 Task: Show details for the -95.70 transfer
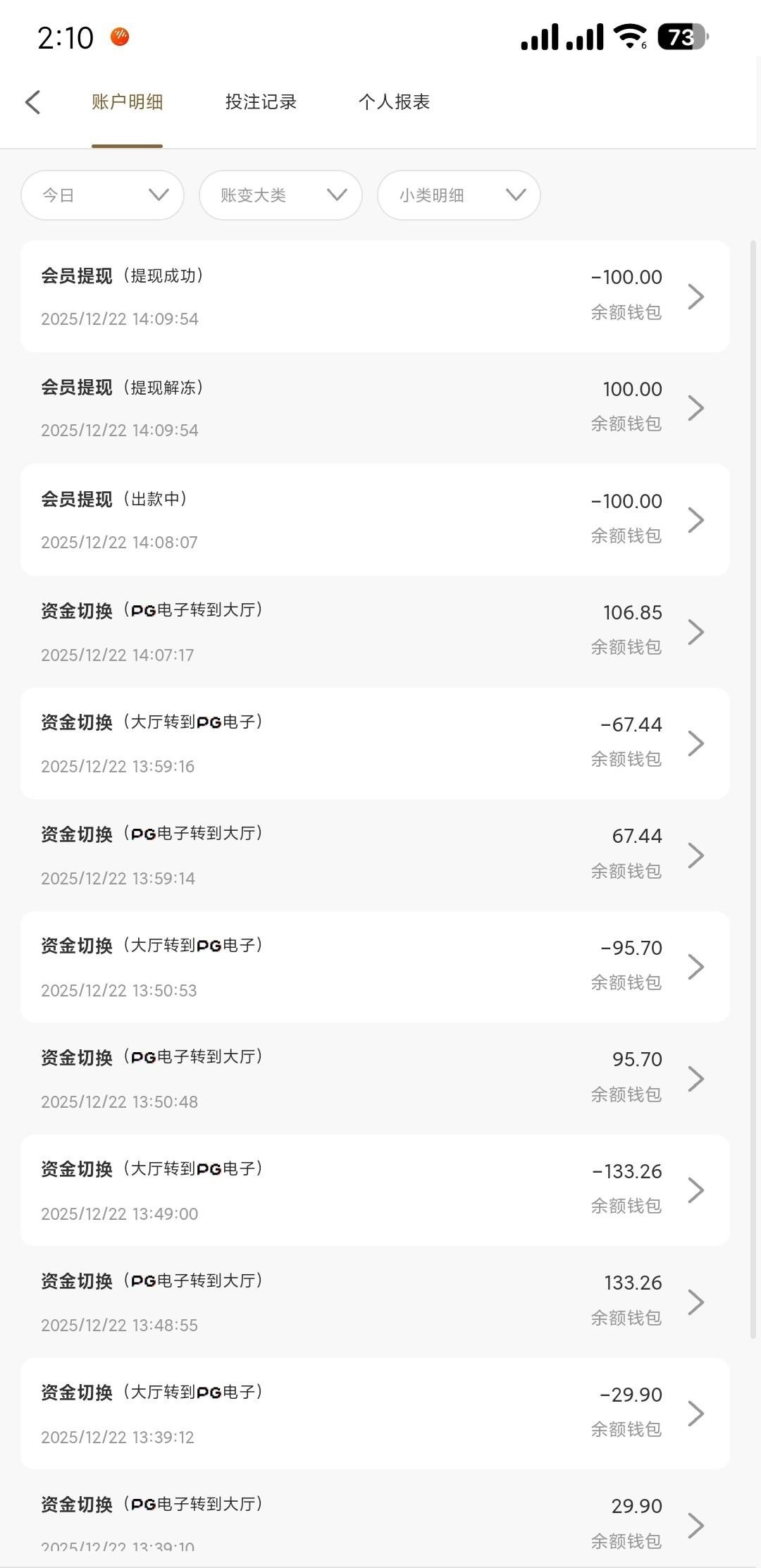[x=375, y=967]
